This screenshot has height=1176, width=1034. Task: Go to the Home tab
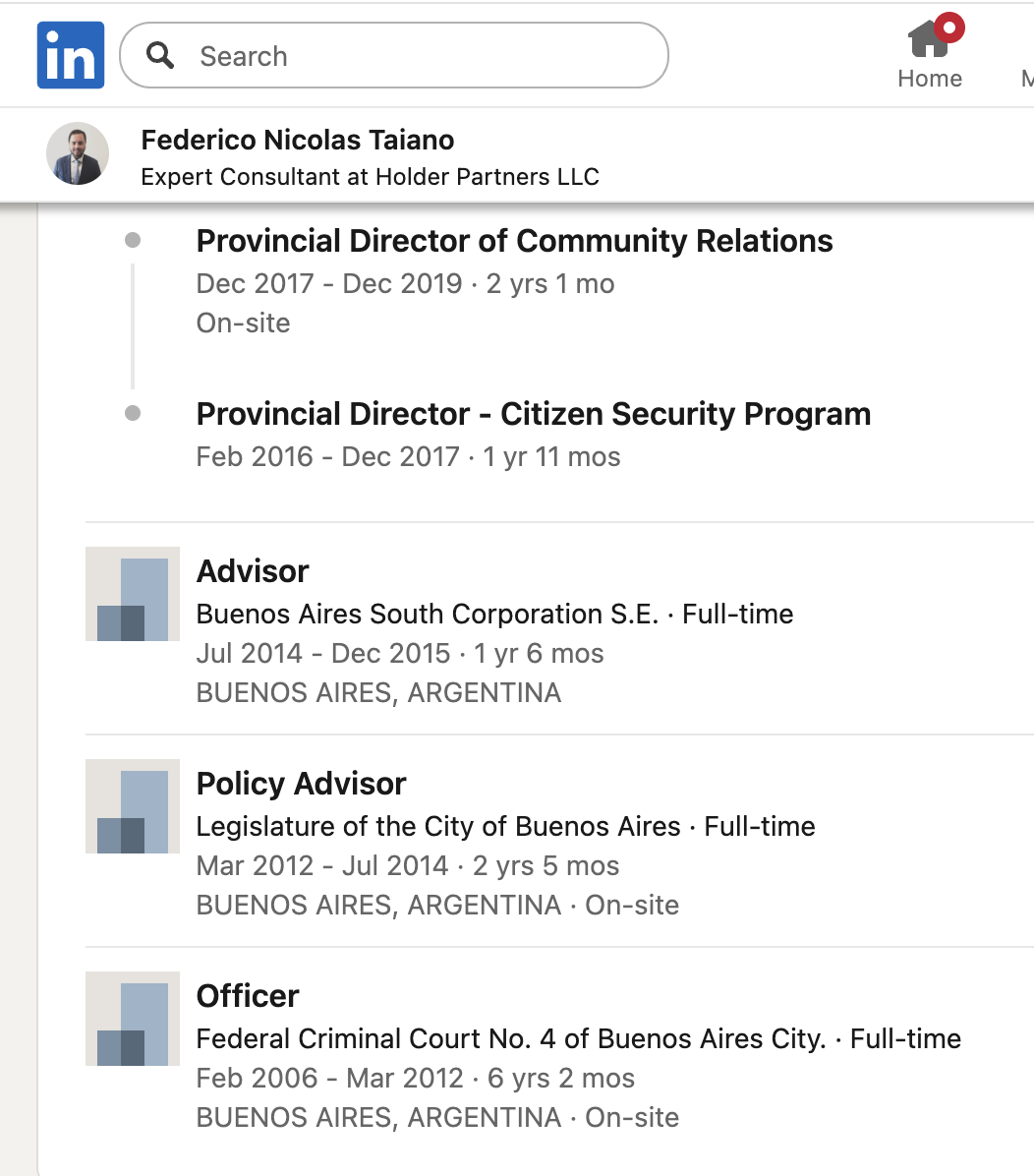tap(930, 55)
